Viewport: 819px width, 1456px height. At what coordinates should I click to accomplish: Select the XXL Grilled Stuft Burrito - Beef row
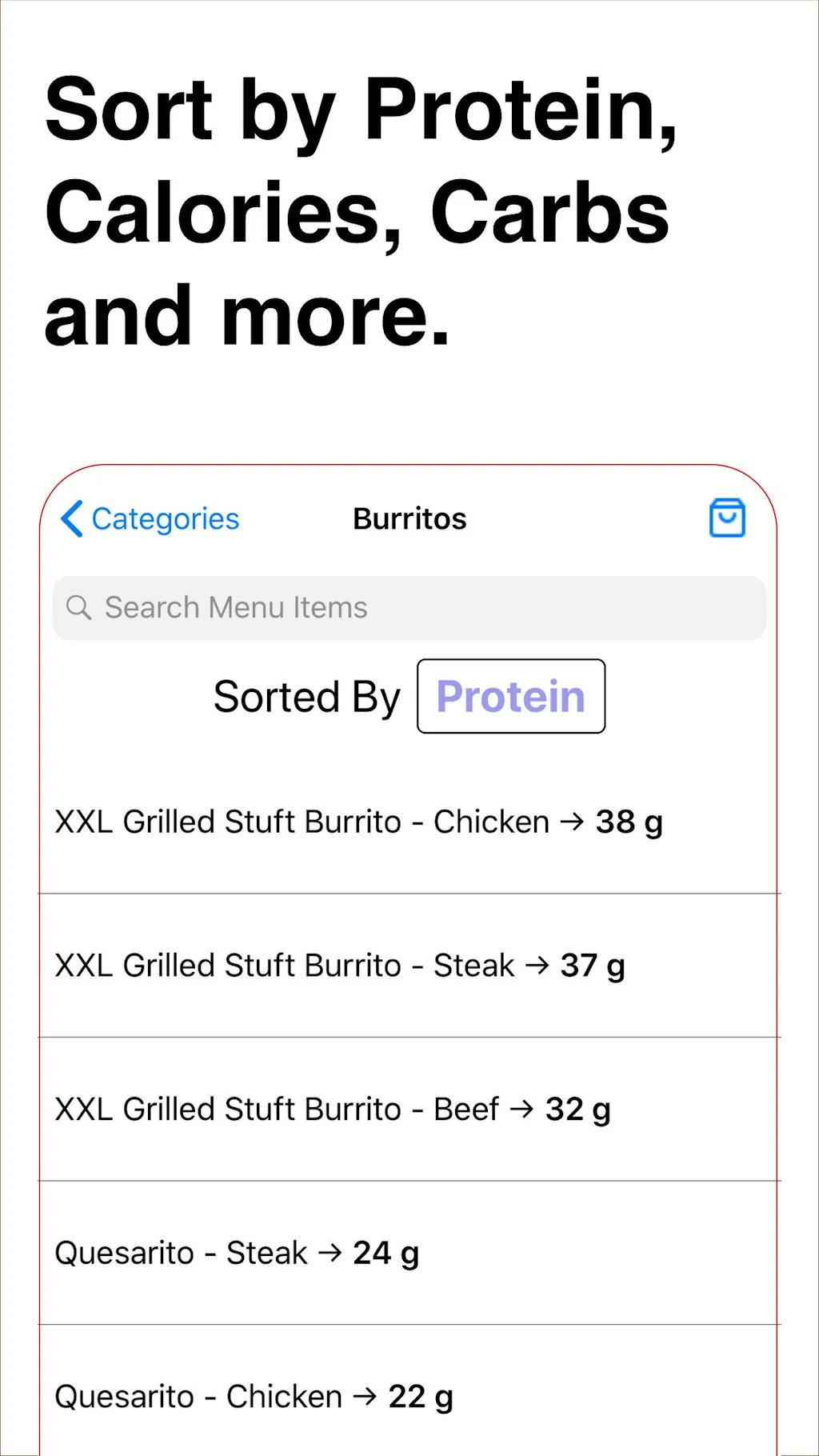point(333,1109)
